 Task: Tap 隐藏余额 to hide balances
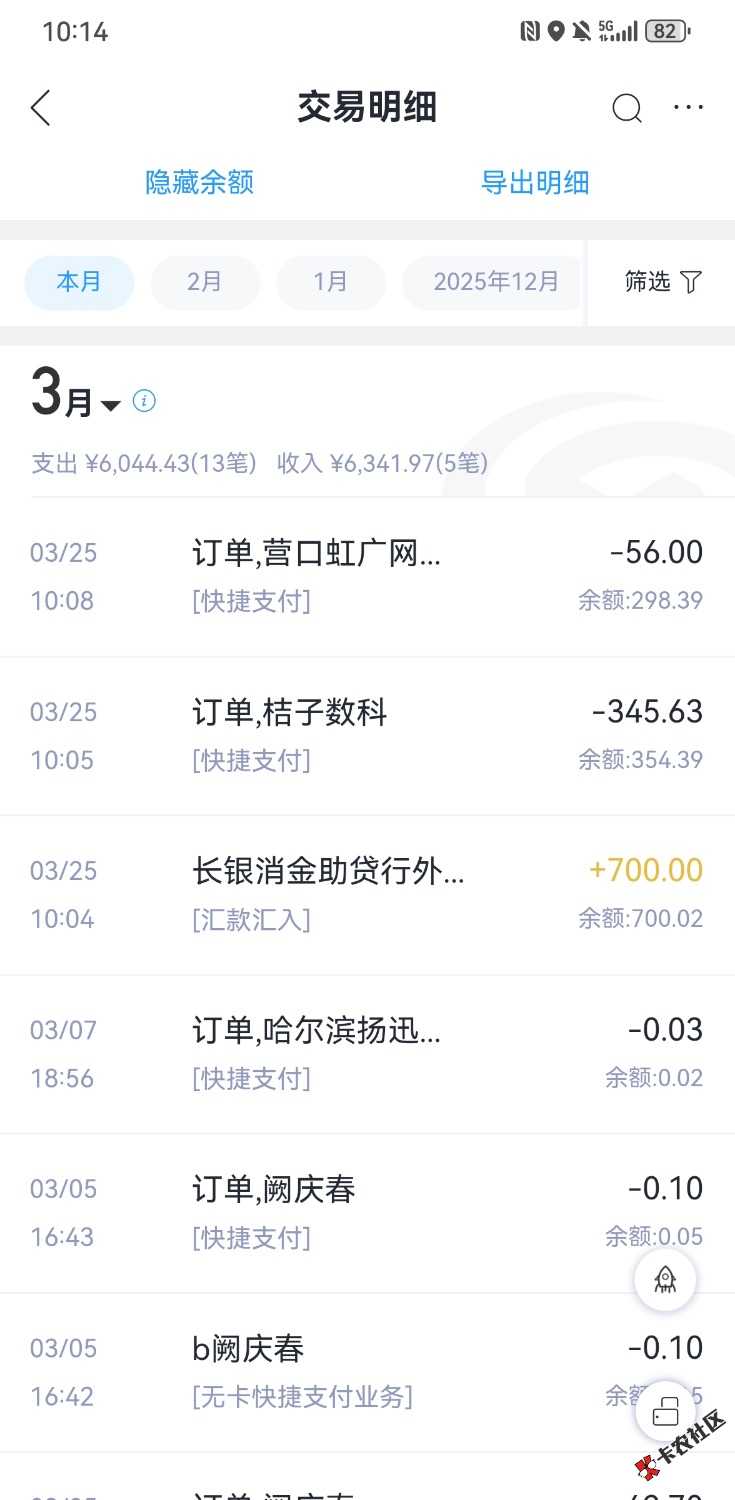coord(200,182)
